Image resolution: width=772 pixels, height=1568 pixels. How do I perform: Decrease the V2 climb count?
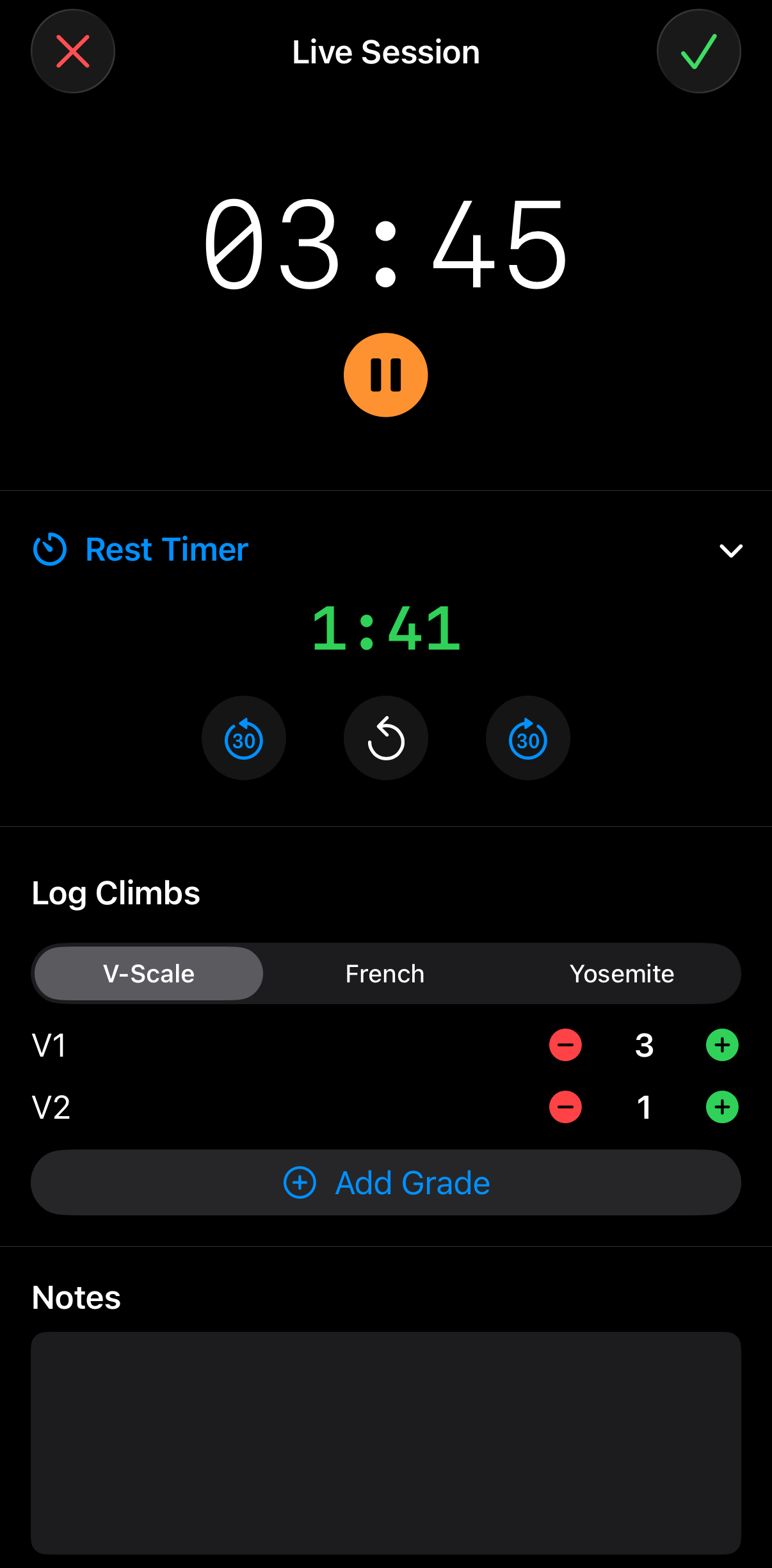click(x=565, y=1107)
